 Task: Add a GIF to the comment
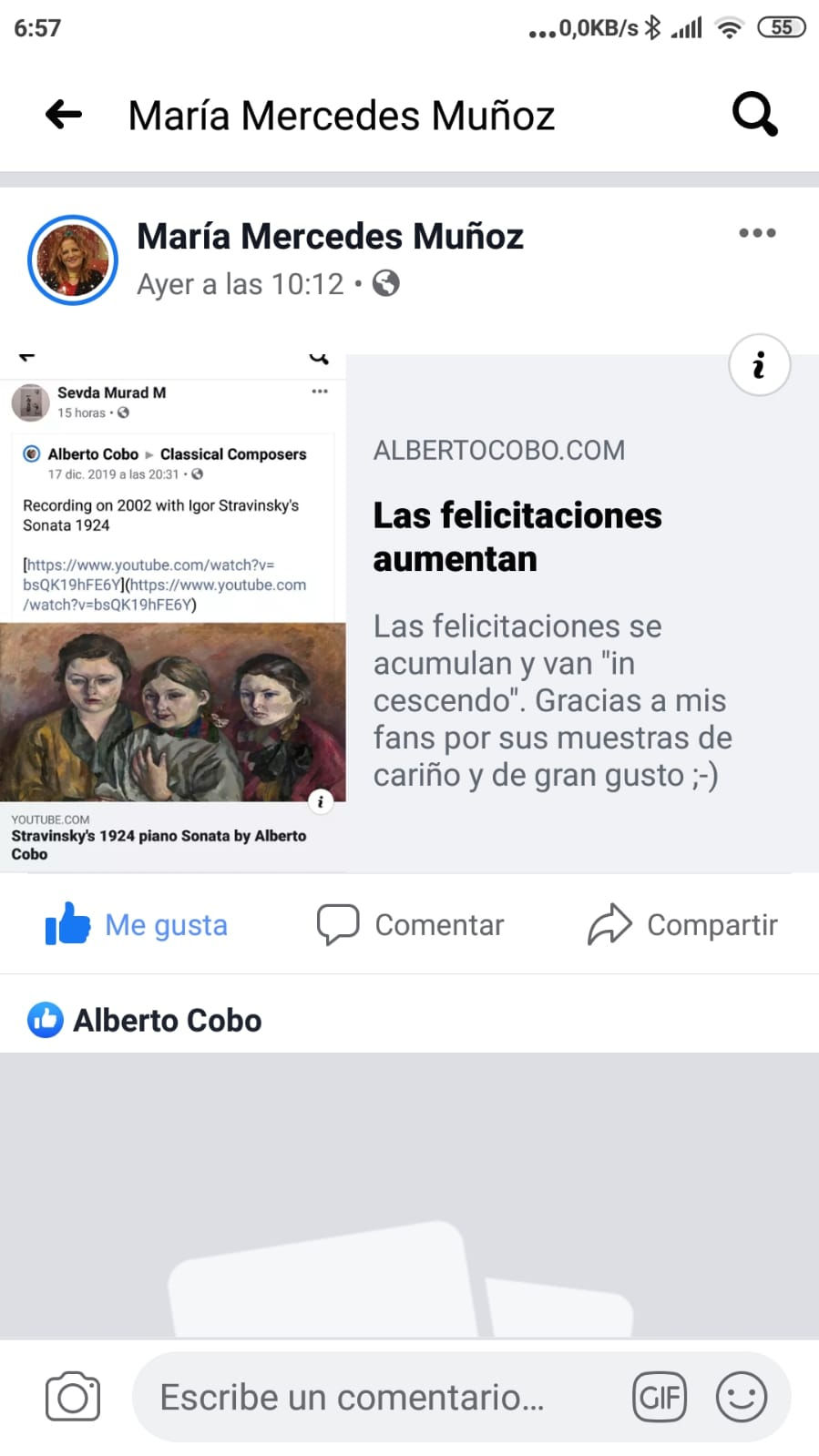coord(660,1397)
